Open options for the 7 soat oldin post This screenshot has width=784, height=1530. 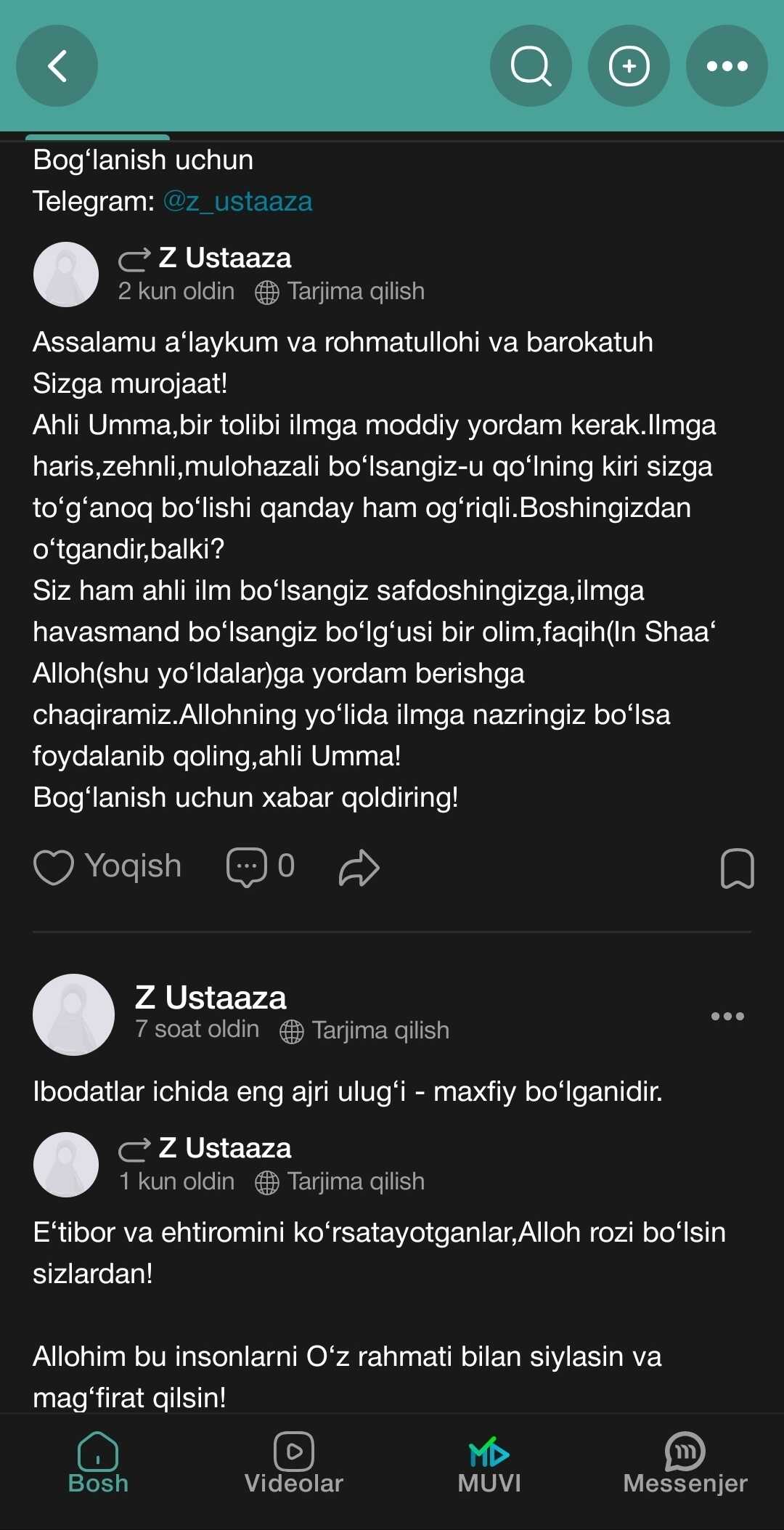[727, 1016]
